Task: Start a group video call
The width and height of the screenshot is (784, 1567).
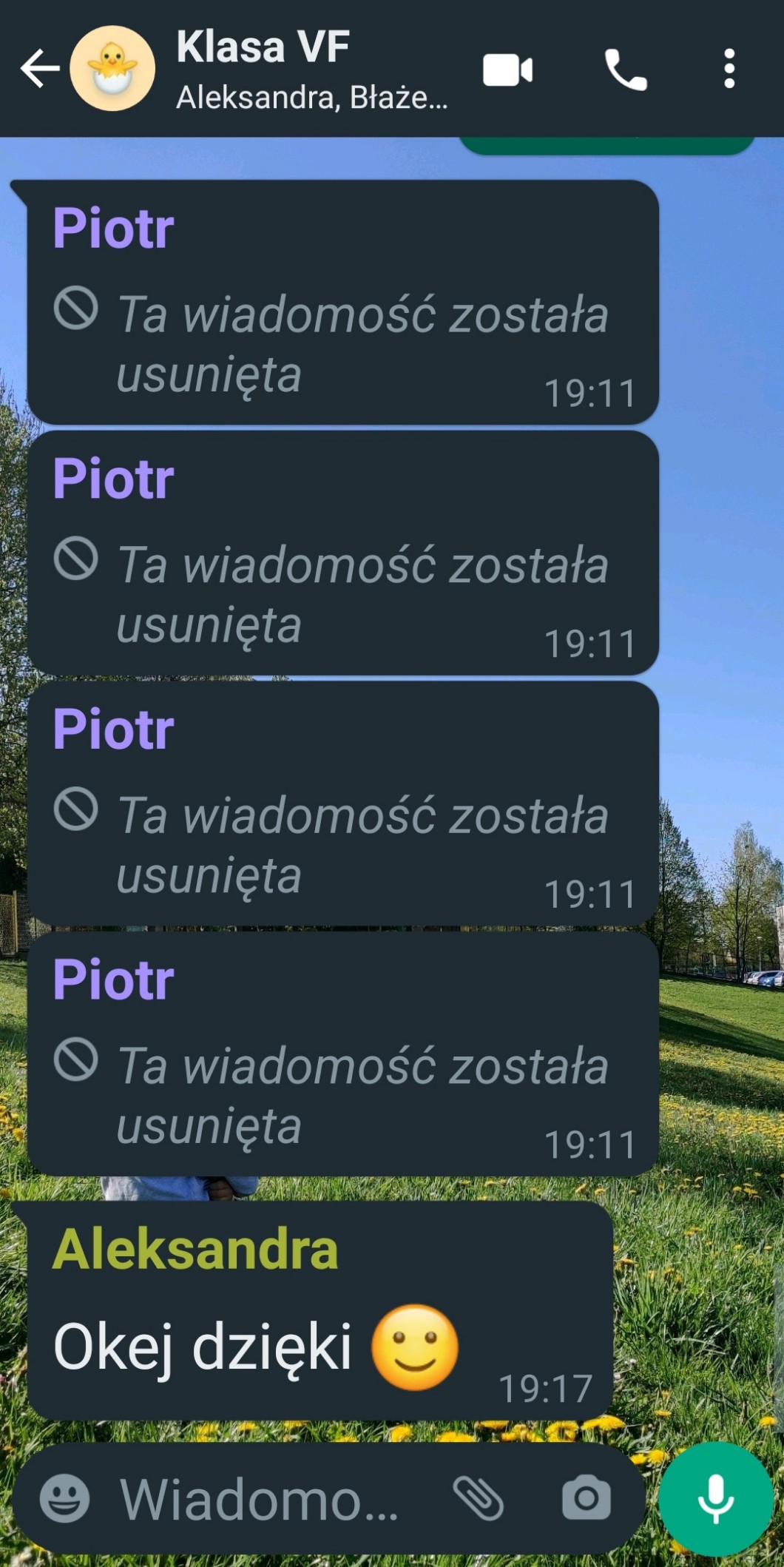Action: coord(507,70)
